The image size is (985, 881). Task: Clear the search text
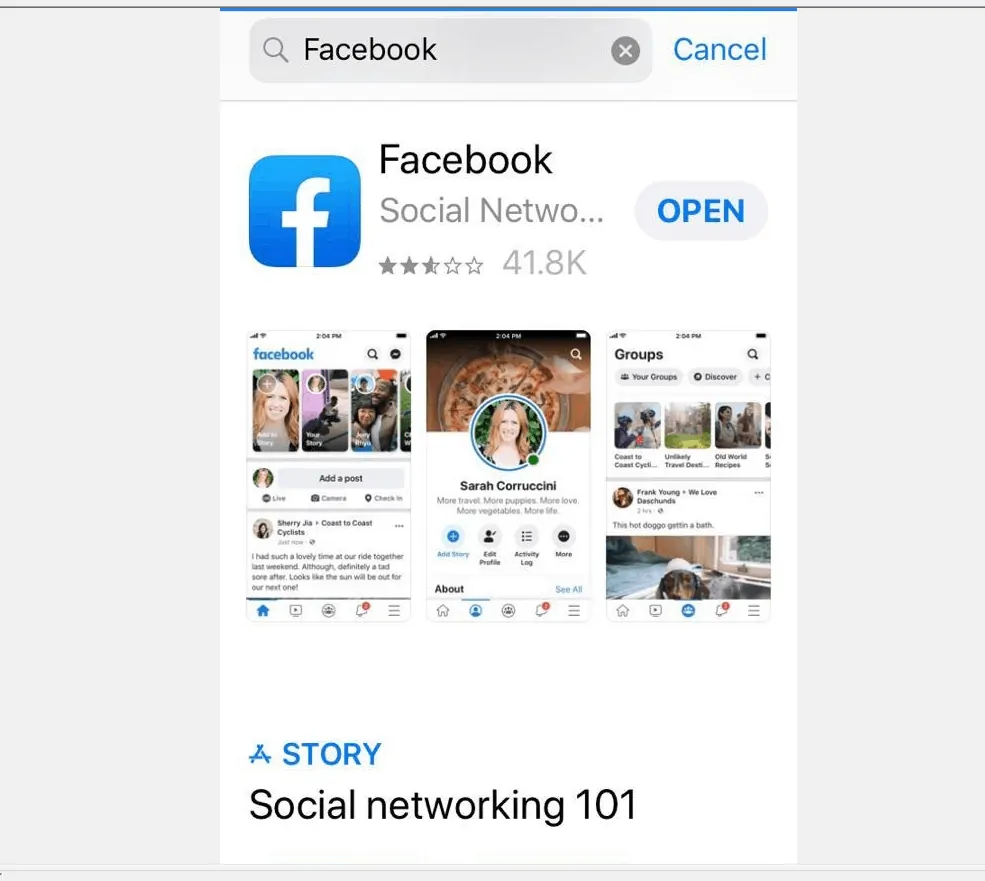click(x=625, y=50)
